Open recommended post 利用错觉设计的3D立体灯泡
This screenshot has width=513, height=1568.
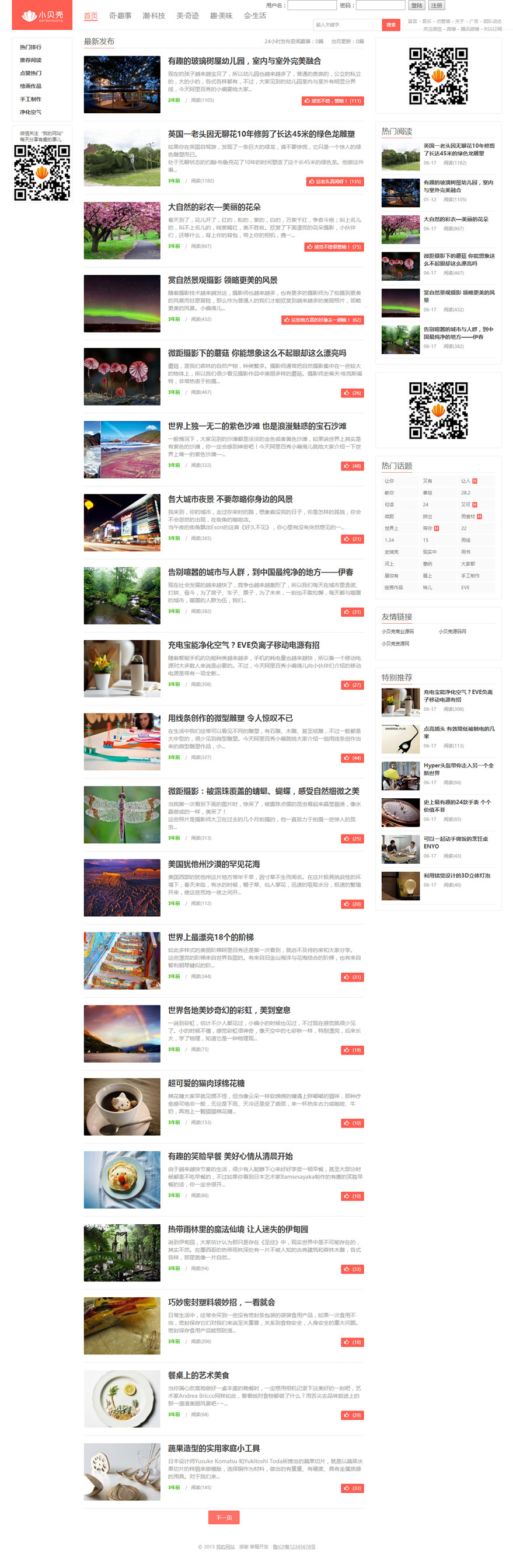pyautogui.click(x=456, y=875)
